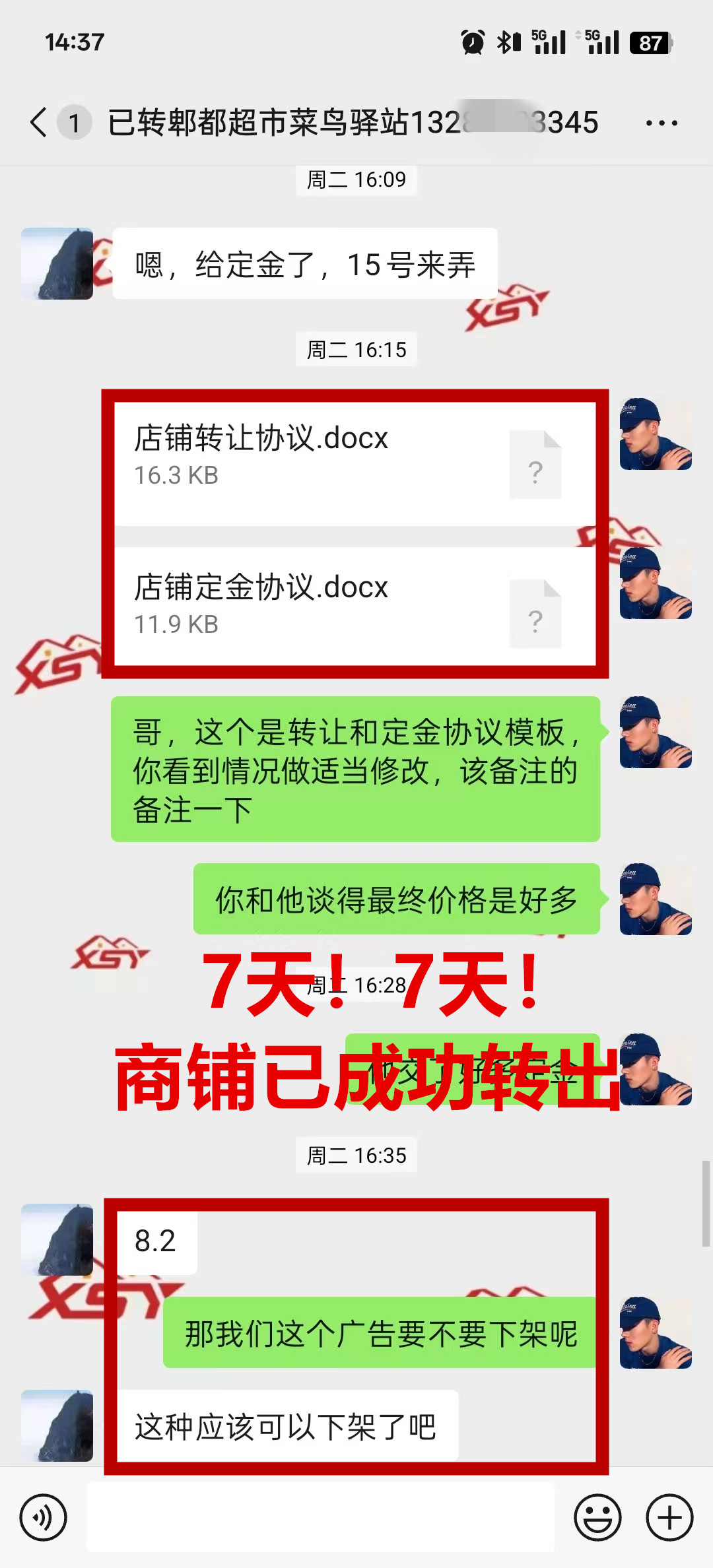View contact's avatar beside 给定金了 message
The height and width of the screenshot is (1568, 713).
tap(57, 264)
